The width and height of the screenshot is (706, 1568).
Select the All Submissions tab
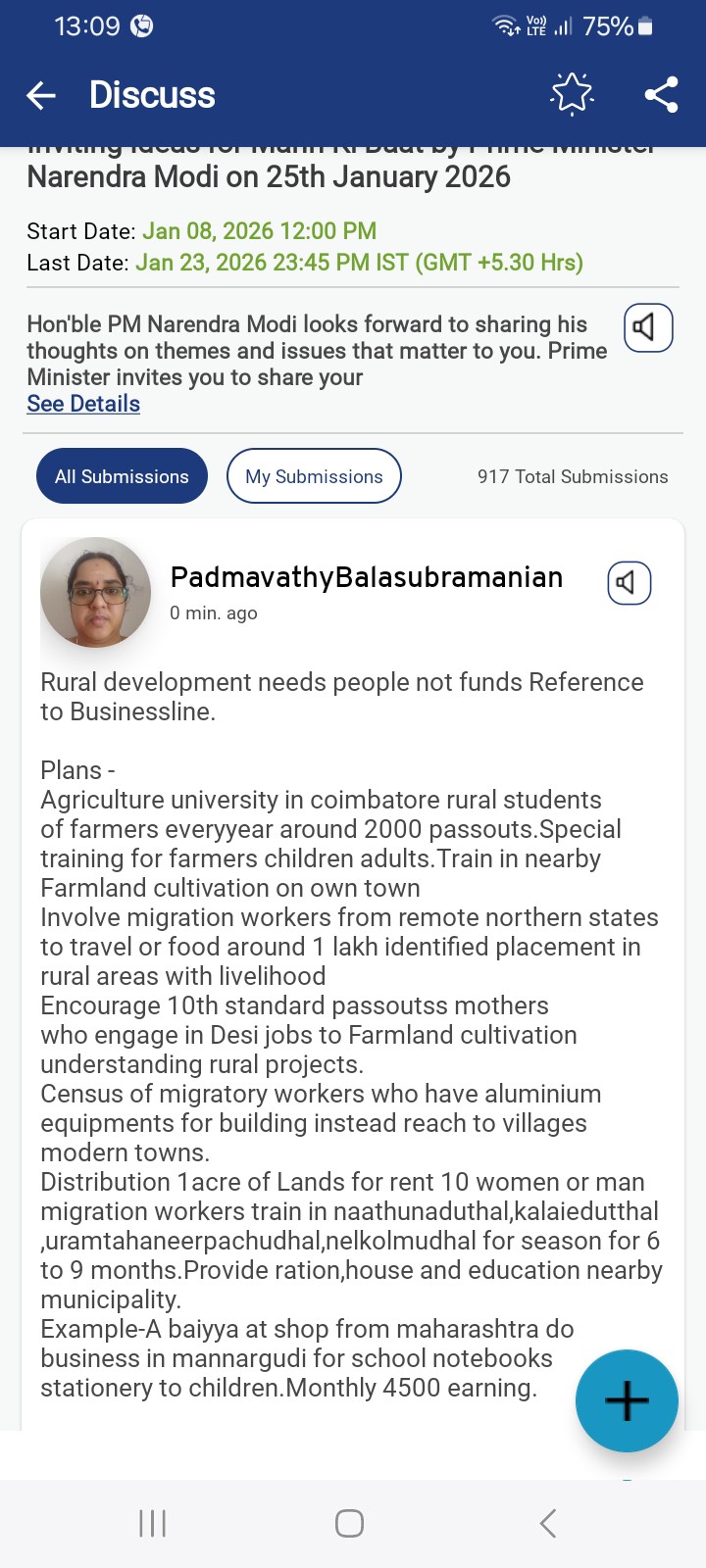tap(122, 476)
